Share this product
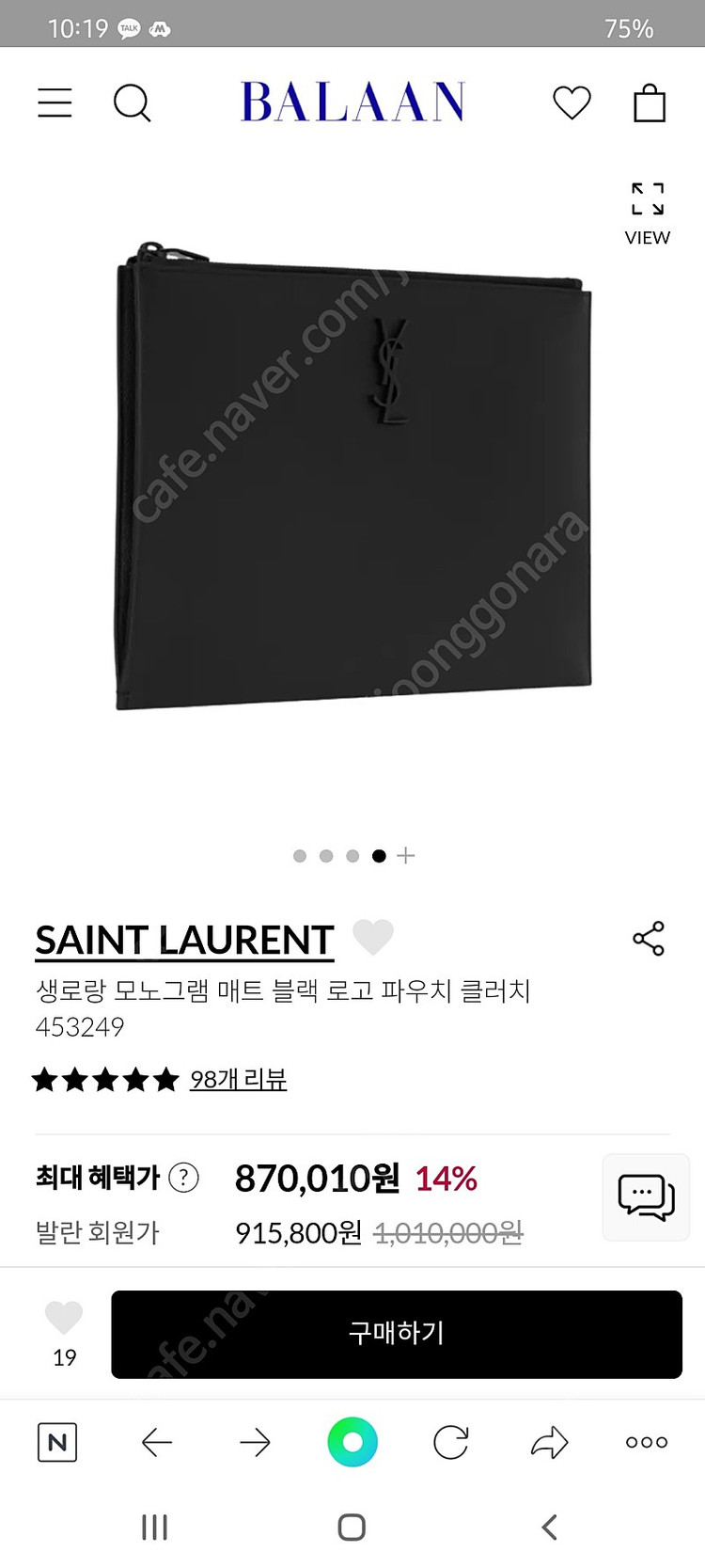 coord(649,939)
